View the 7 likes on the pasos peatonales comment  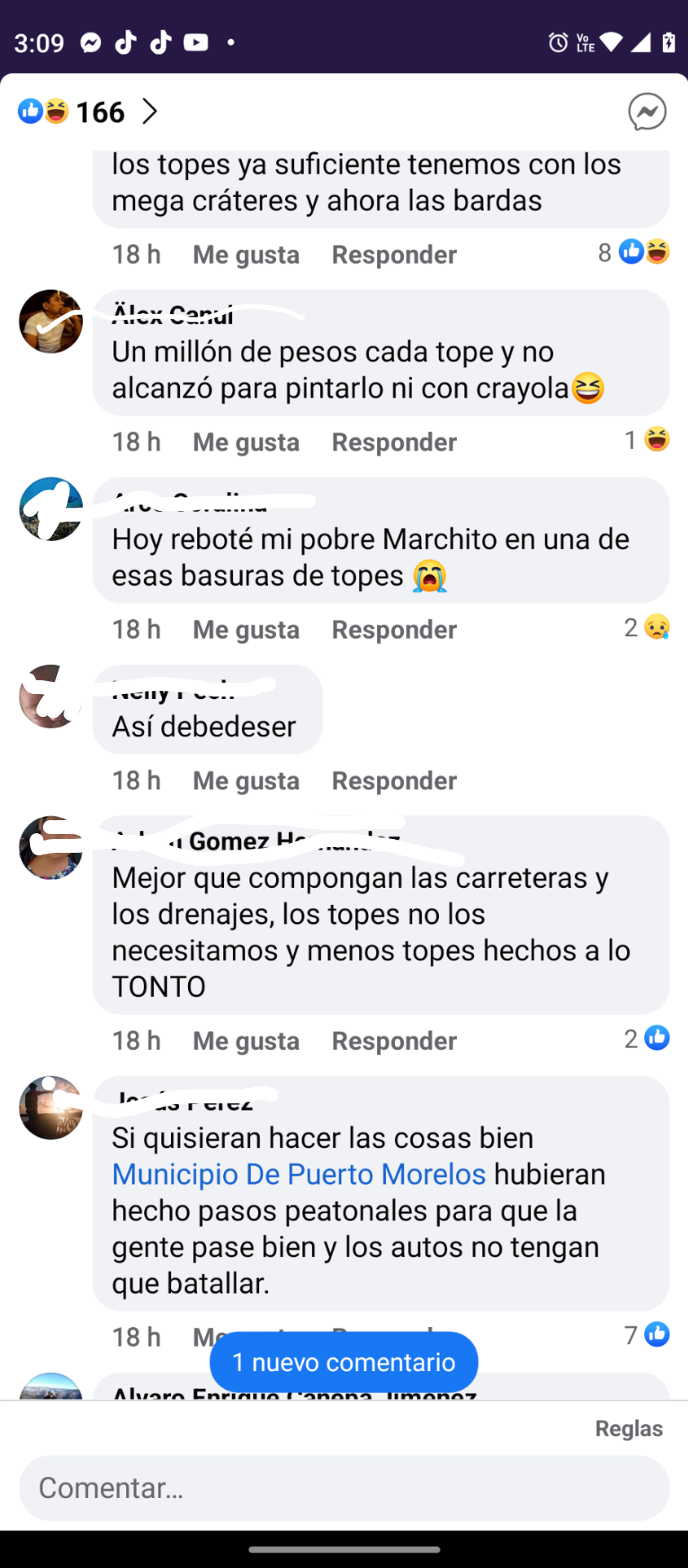(647, 1335)
